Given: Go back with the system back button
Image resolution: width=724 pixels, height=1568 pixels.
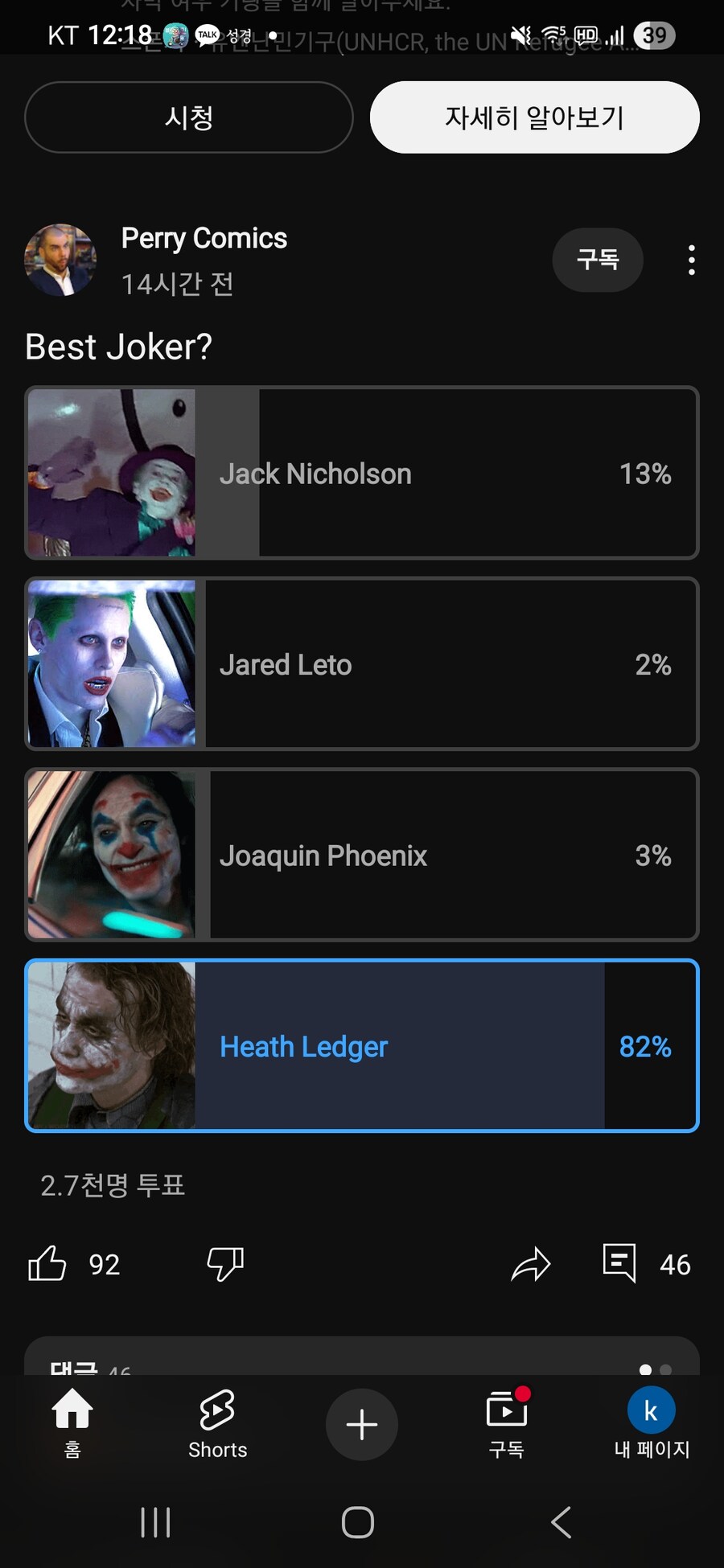Looking at the screenshot, I should point(561,1522).
